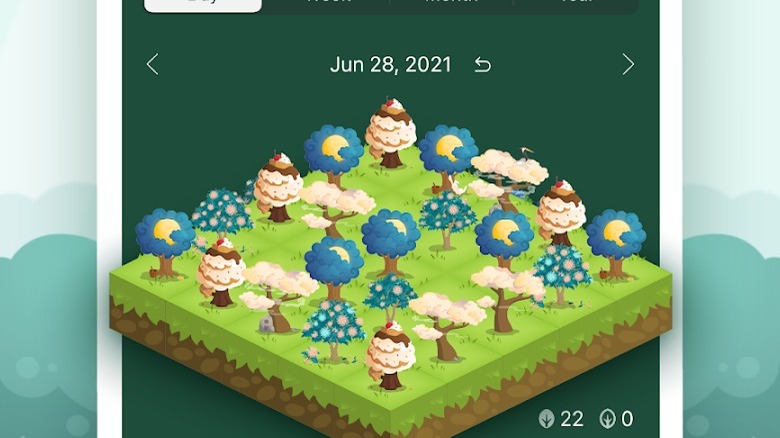Go to the previous day
This screenshot has height=438, width=780.
click(152, 65)
